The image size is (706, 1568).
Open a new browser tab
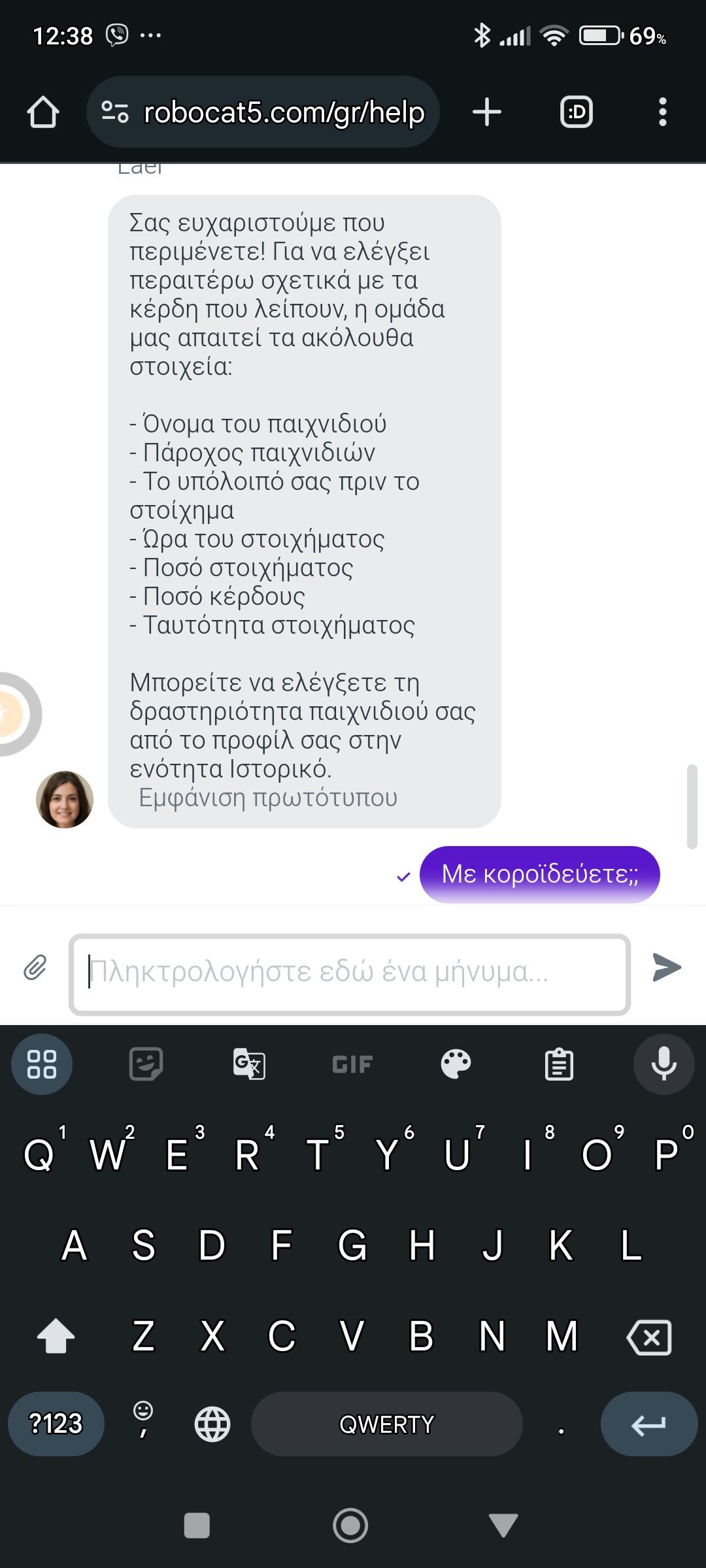click(487, 112)
